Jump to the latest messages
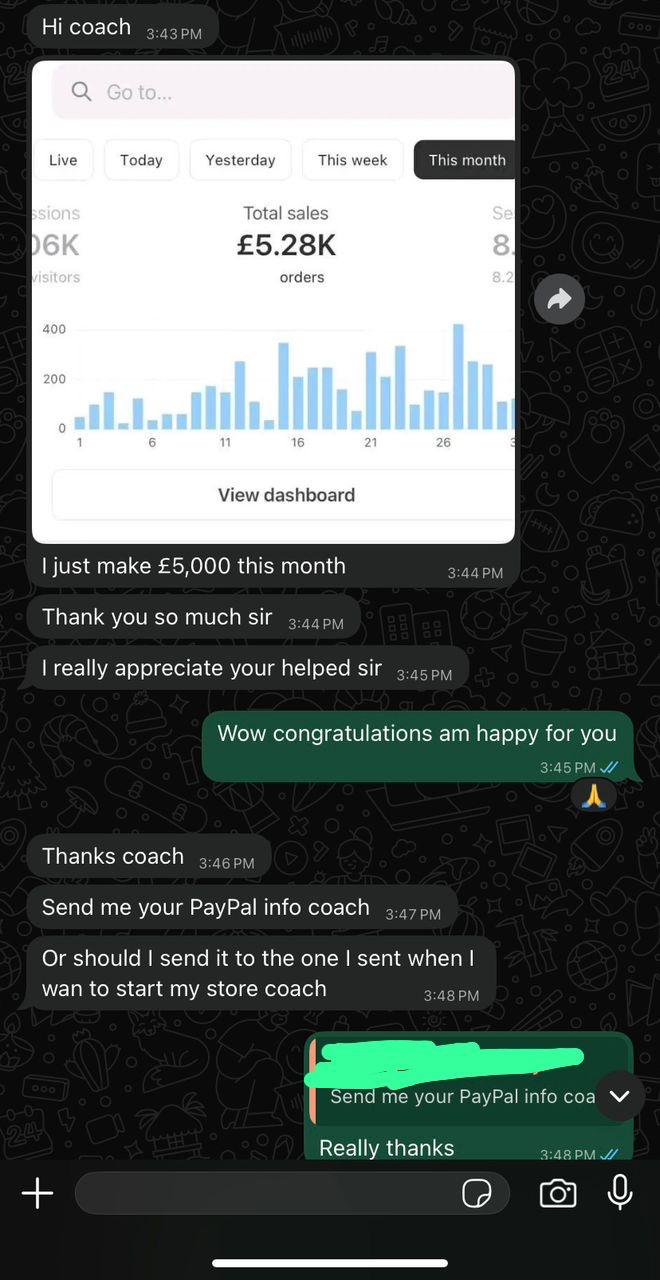 pyautogui.click(x=619, y=1096)
